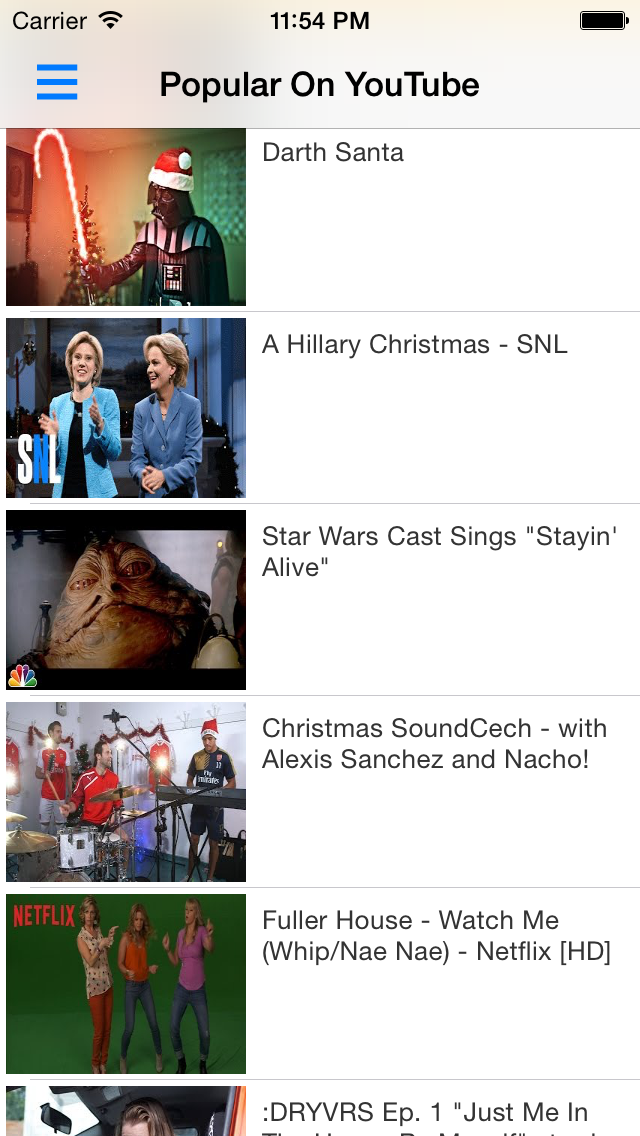Open the hamburger drawer menu
This screenshot has height=1136, width=640.
[x=57, y=83]
